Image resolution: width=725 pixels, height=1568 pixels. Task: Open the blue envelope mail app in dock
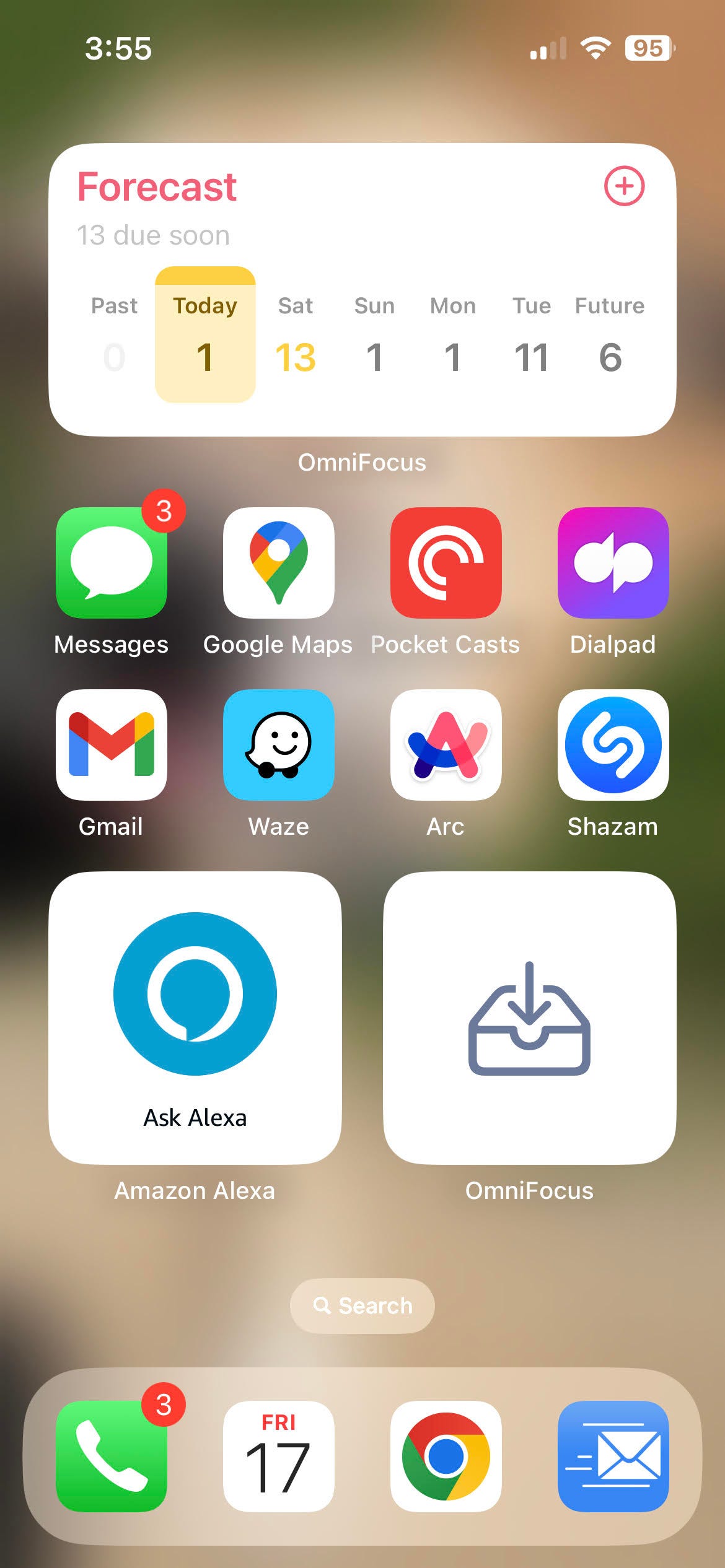point(613,1456)
